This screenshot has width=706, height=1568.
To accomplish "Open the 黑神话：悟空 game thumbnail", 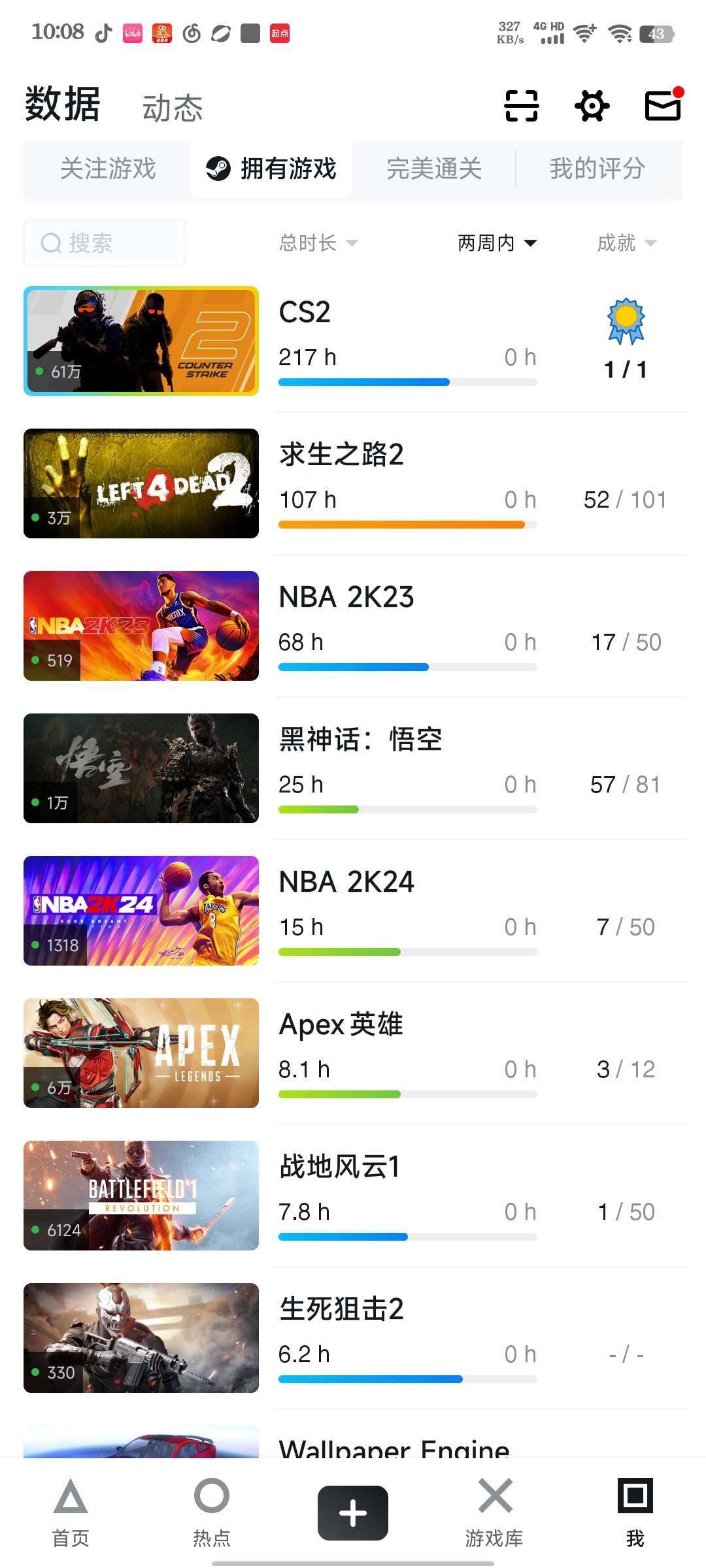I will 141,769.
